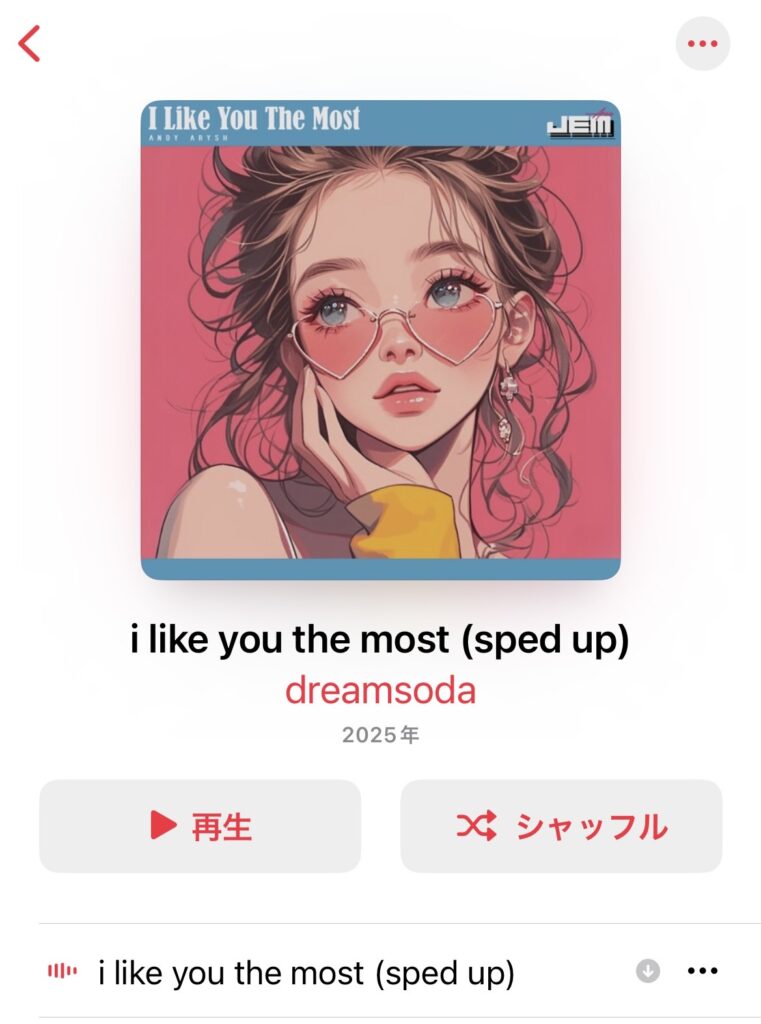Image resolution: width=761 pixels, height=1024 pixels.
Task: Go back using the red back arrow
Action: pyautogui.click(x=30, y=43)
